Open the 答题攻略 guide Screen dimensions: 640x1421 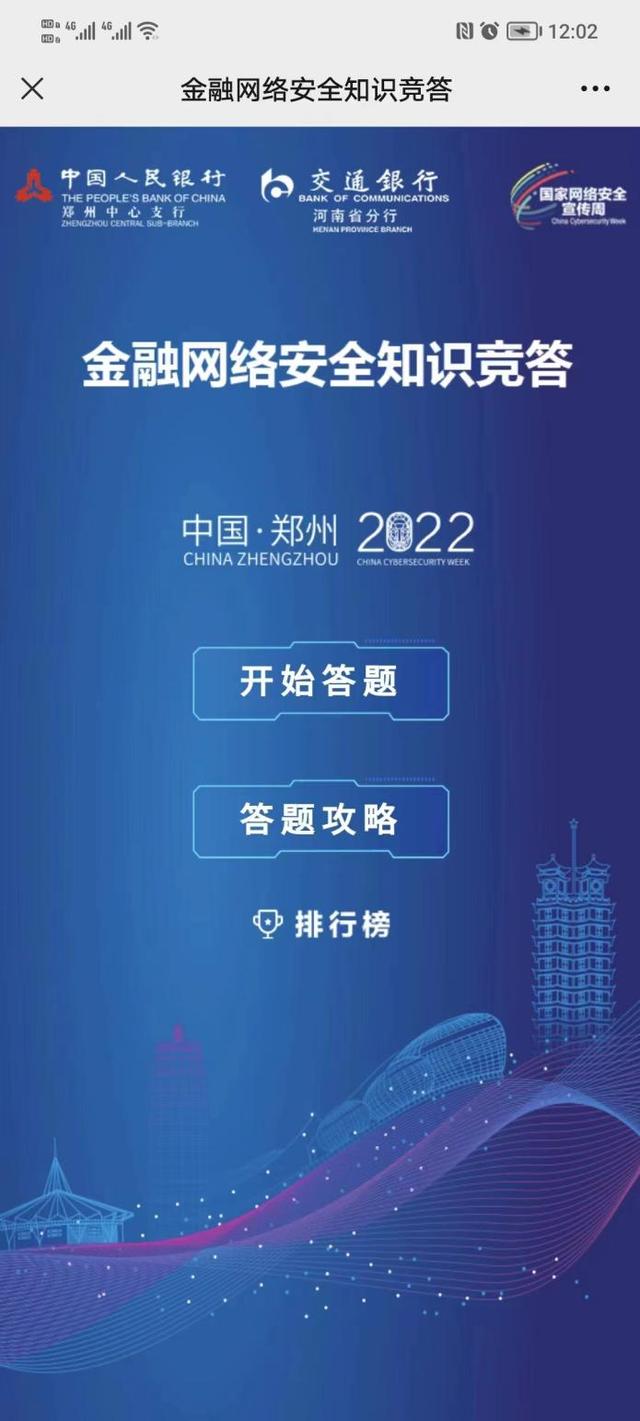pyautogui.click(x=320, y=820)
